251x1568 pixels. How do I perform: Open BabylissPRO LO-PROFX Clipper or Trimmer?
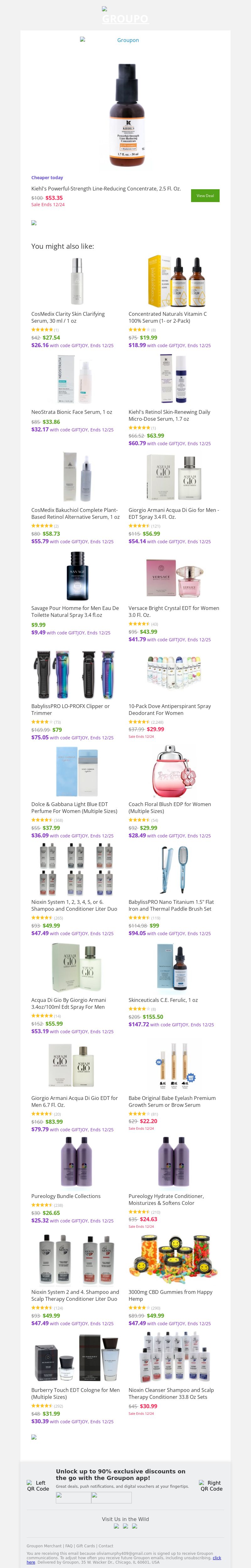tap(70, 709)
